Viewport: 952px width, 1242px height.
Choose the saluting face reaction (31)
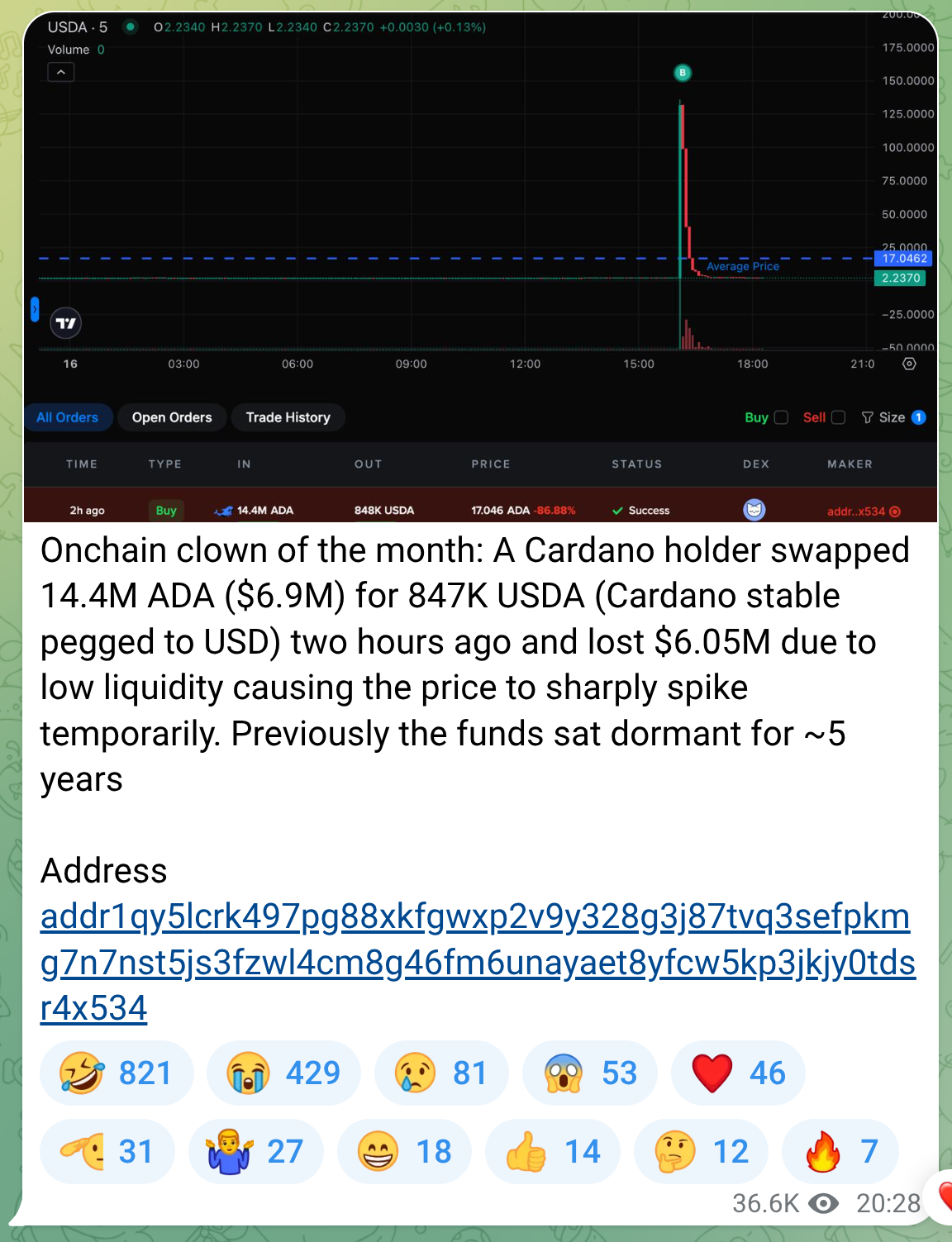click(x=107, y=1151)
